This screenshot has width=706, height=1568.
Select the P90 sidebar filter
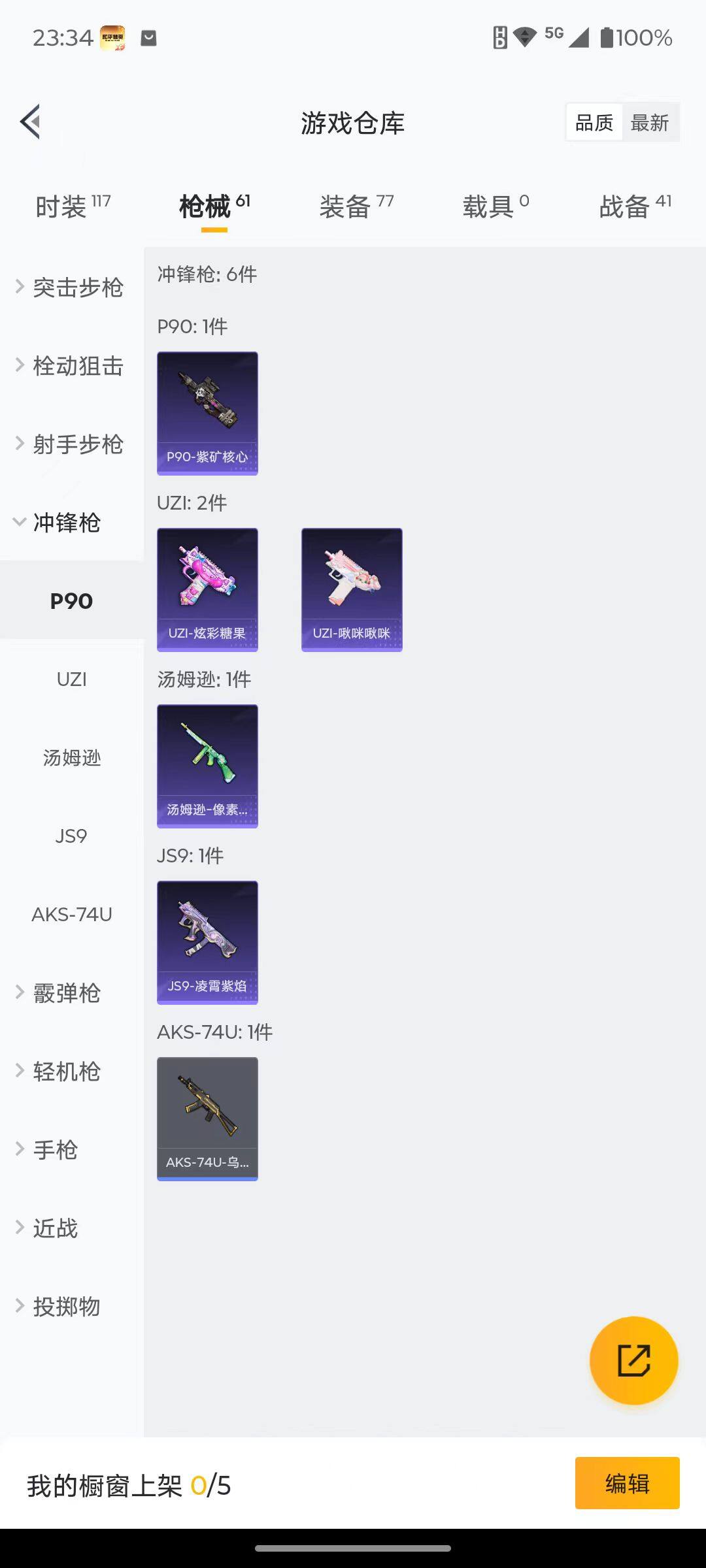pyautogui.click(x=71, y=600)
